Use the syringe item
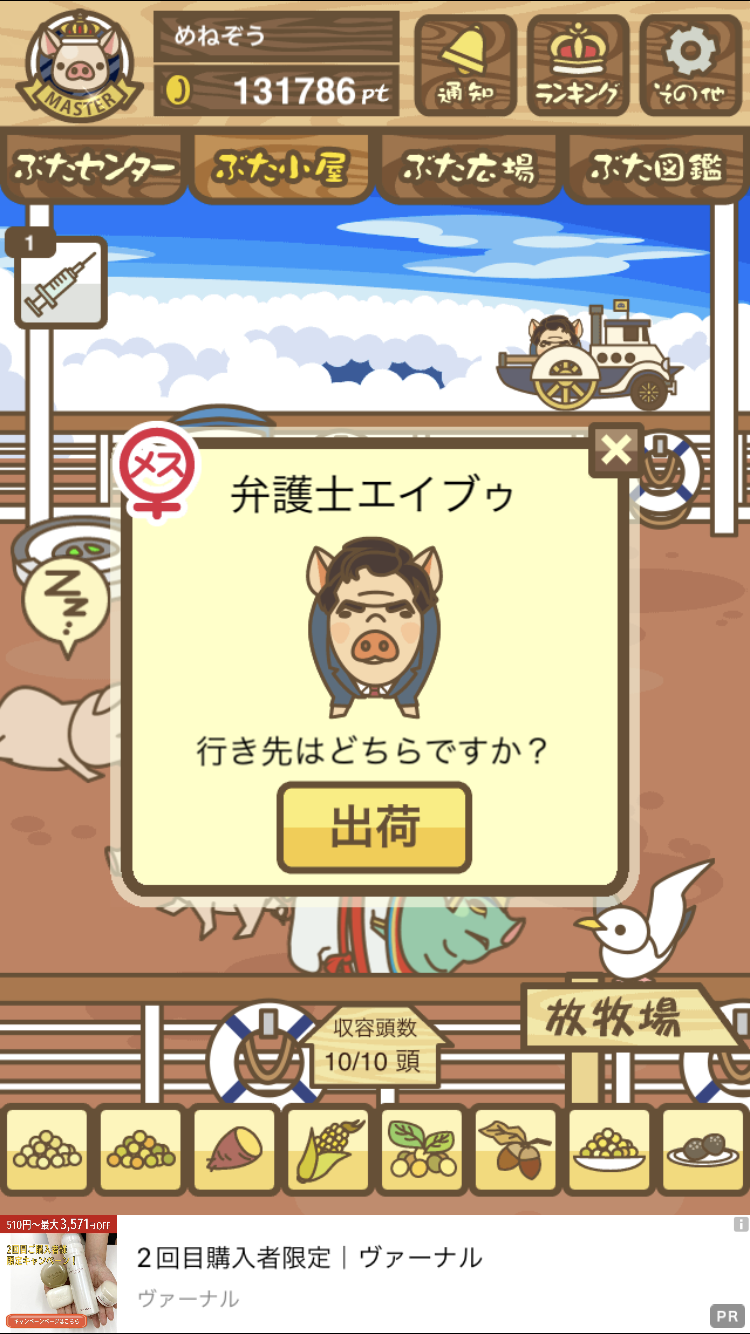750x1334 pixels. pos(61,281)
